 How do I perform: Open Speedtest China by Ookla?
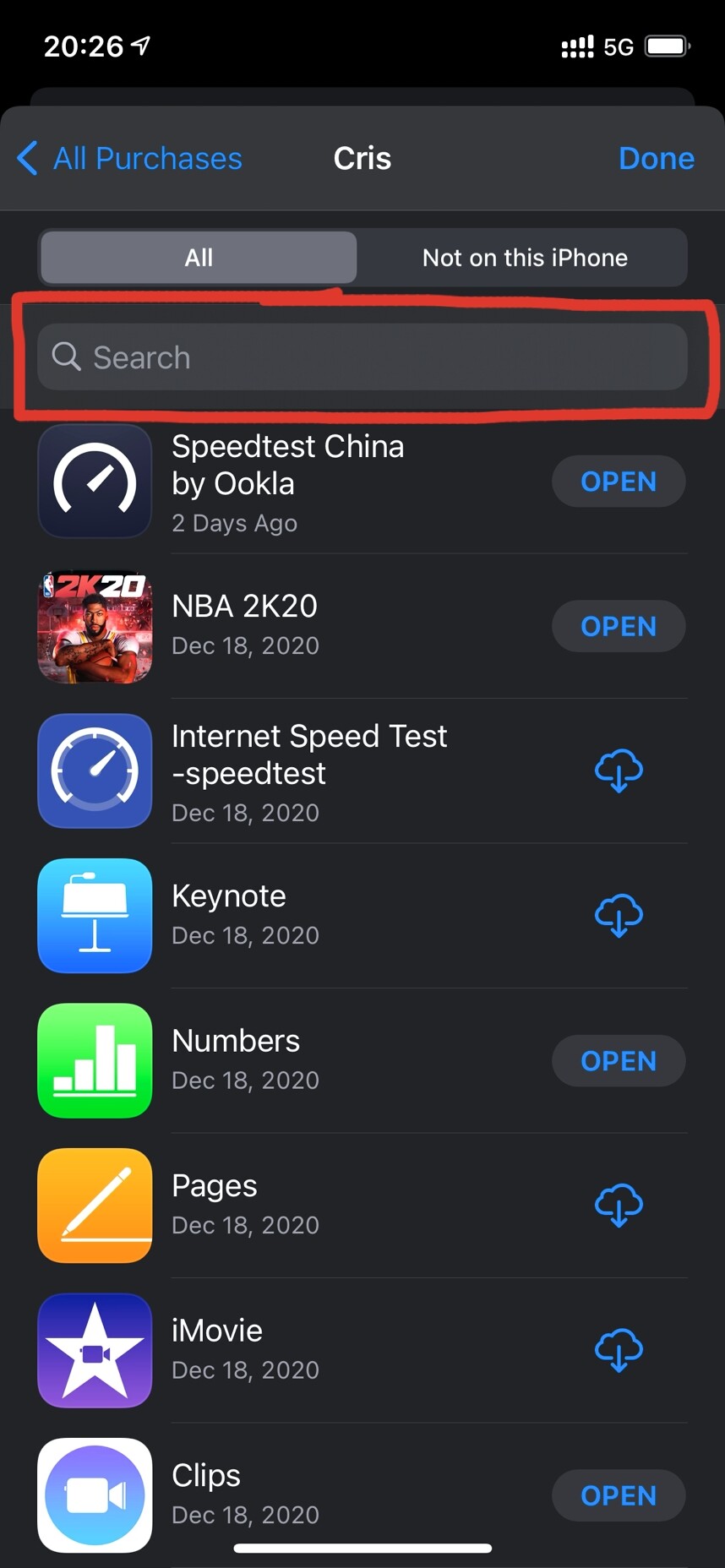click(619, 482)
